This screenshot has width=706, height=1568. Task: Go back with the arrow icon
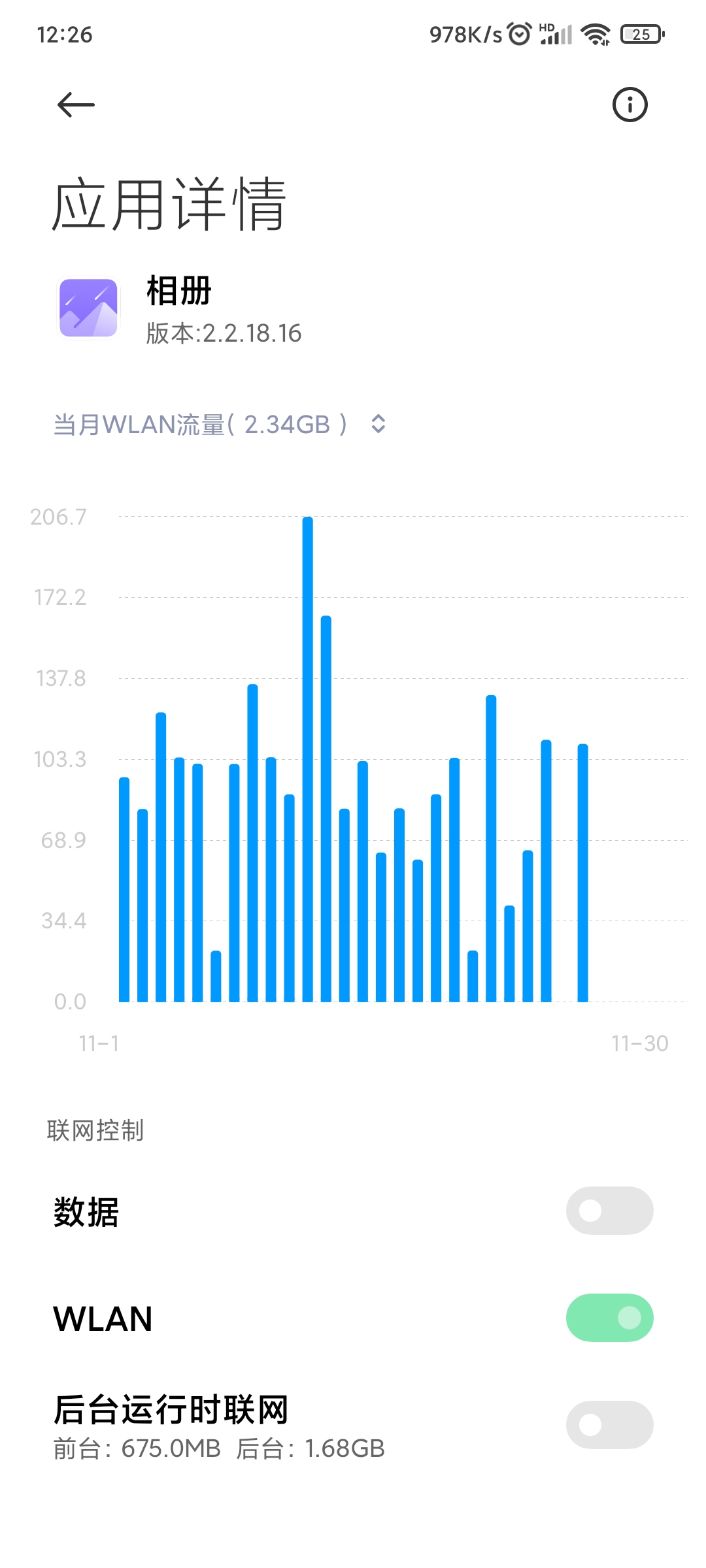coord(76,105)
